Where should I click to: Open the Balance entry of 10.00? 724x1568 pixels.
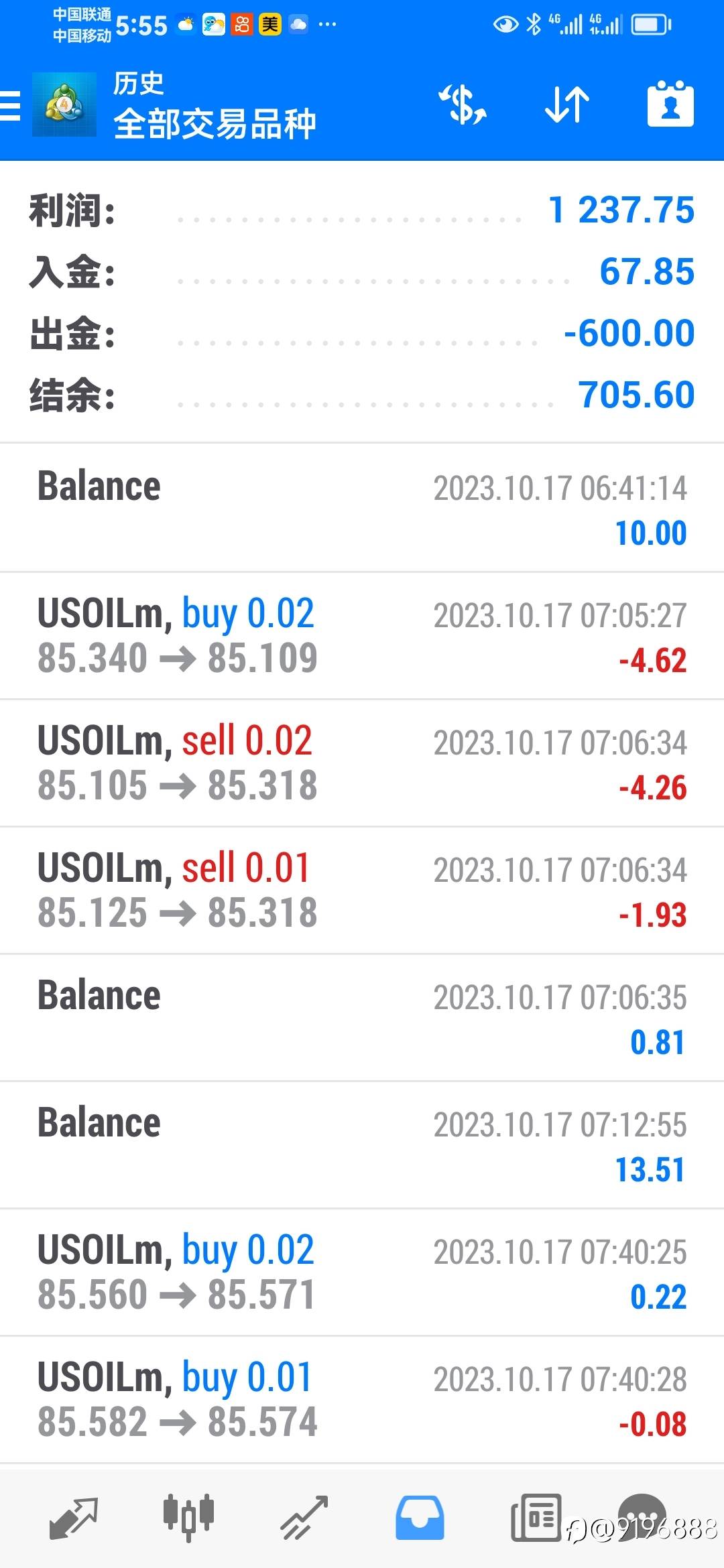tap(362, 509)
